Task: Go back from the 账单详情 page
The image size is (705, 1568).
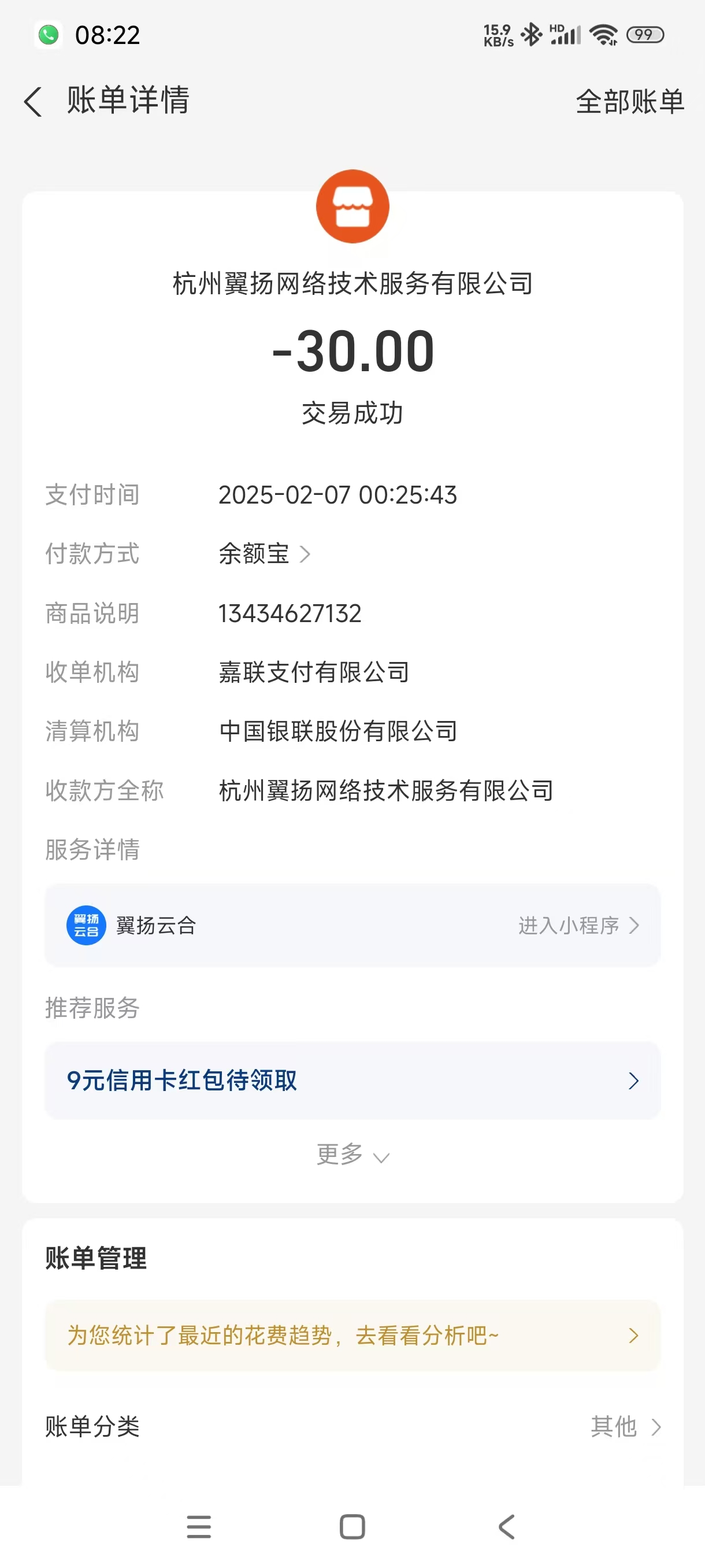Action: coord(34,101)
